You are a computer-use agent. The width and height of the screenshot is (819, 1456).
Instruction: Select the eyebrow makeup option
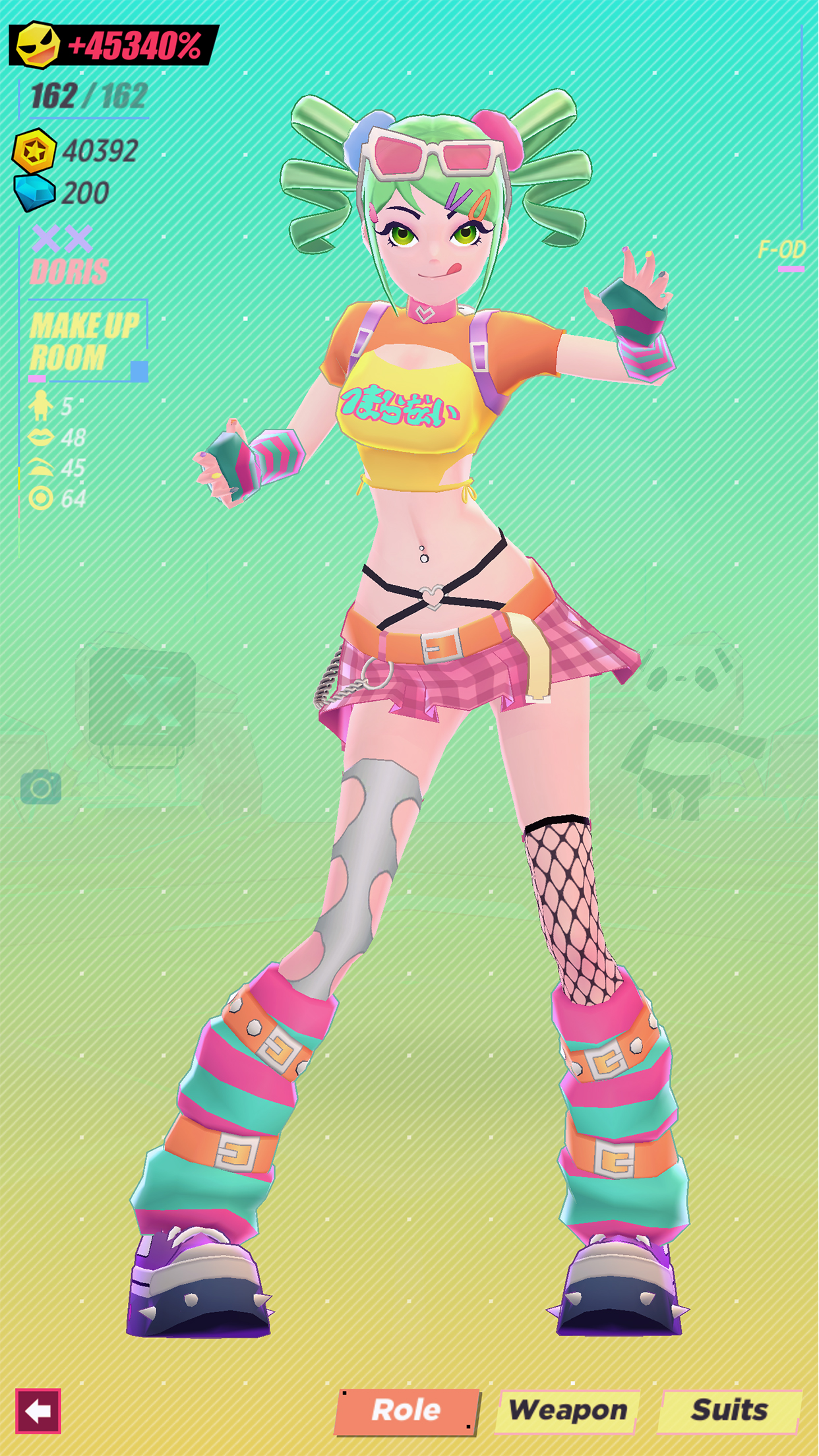[x=42, y=467]
